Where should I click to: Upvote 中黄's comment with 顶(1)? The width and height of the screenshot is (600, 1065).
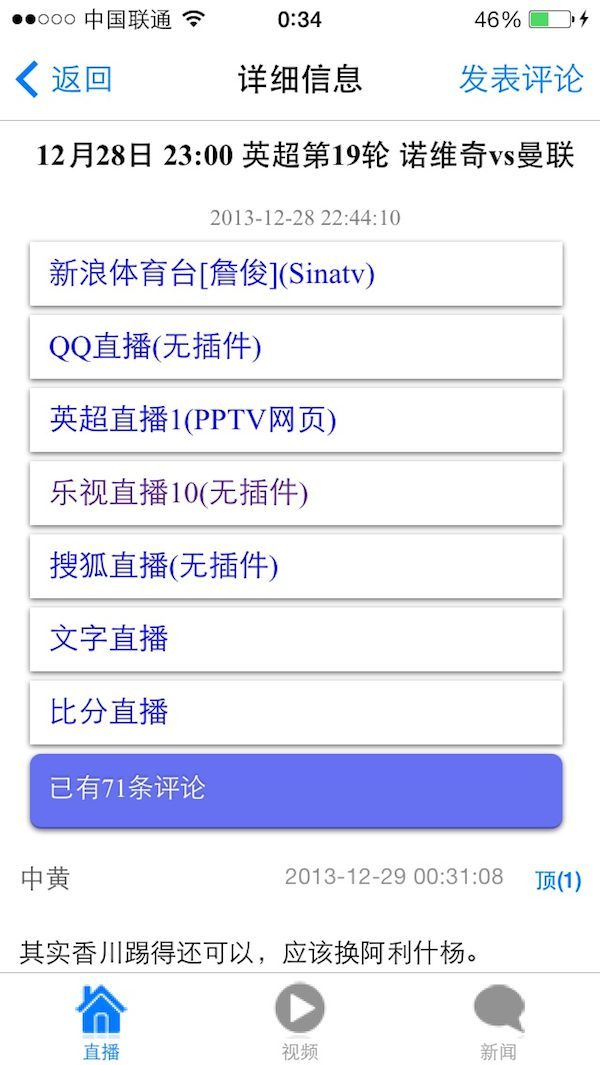[557, 881]
